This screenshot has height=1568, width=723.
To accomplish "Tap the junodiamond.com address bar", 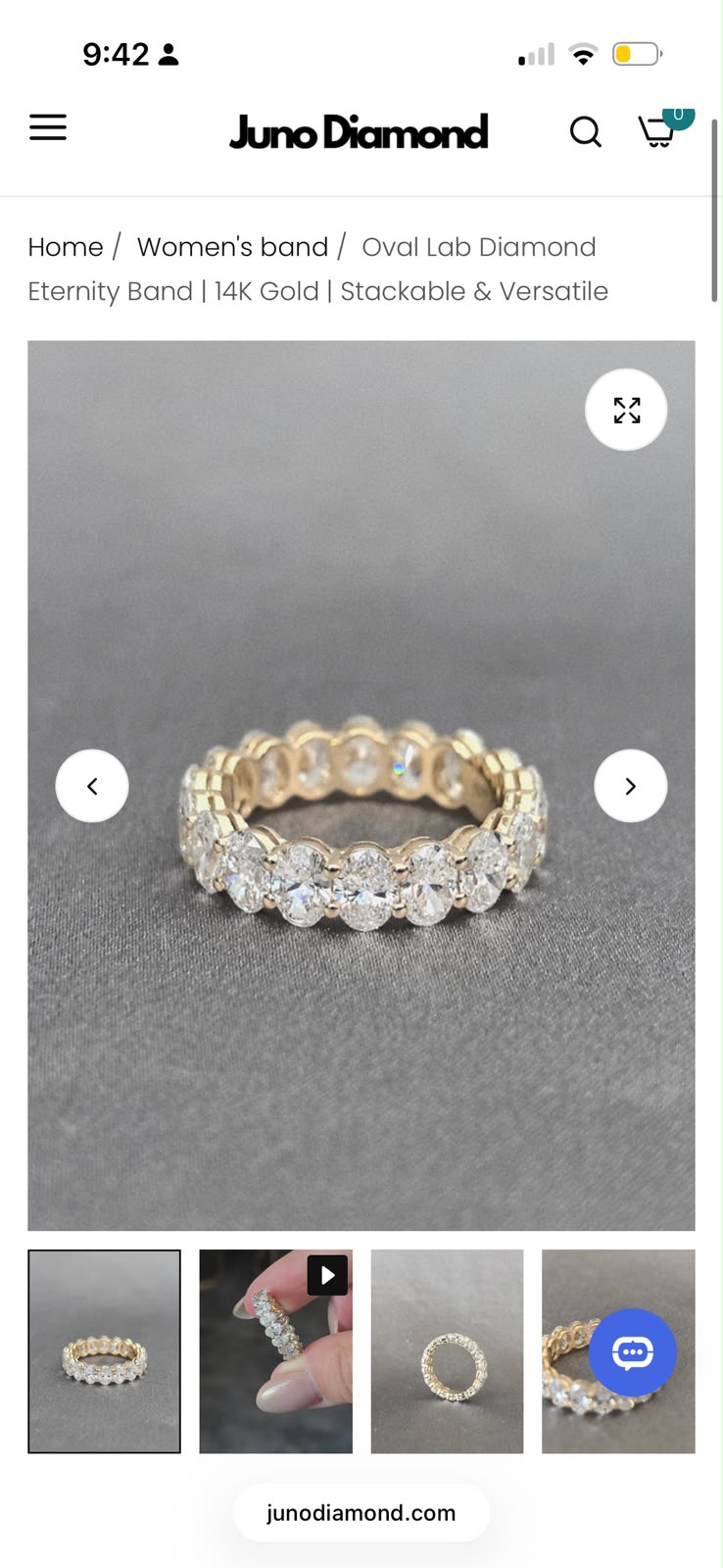I will [x=361, y=1513].
